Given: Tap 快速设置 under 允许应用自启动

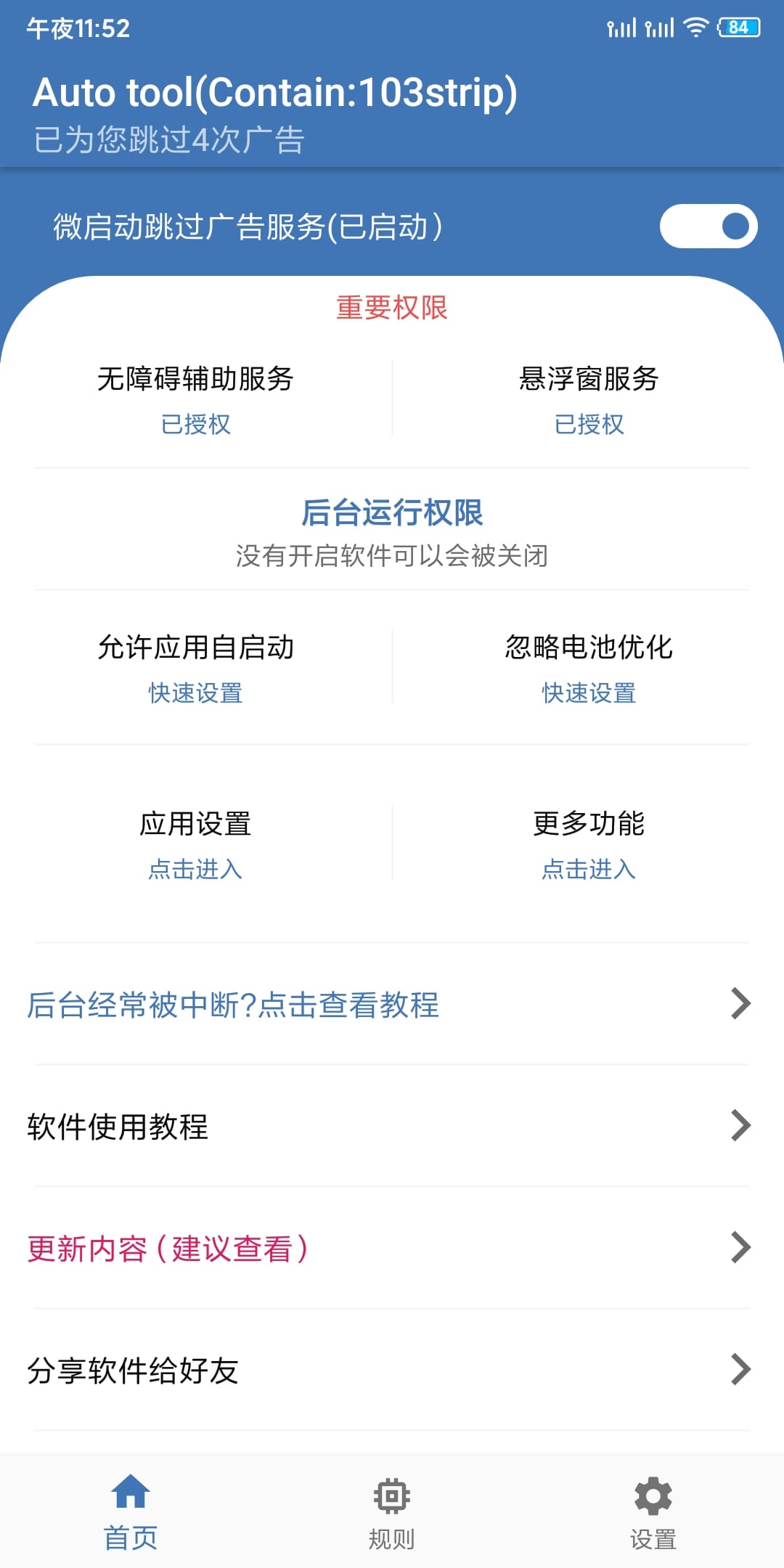Looking at the screenshot, I should tap(195, 693).
